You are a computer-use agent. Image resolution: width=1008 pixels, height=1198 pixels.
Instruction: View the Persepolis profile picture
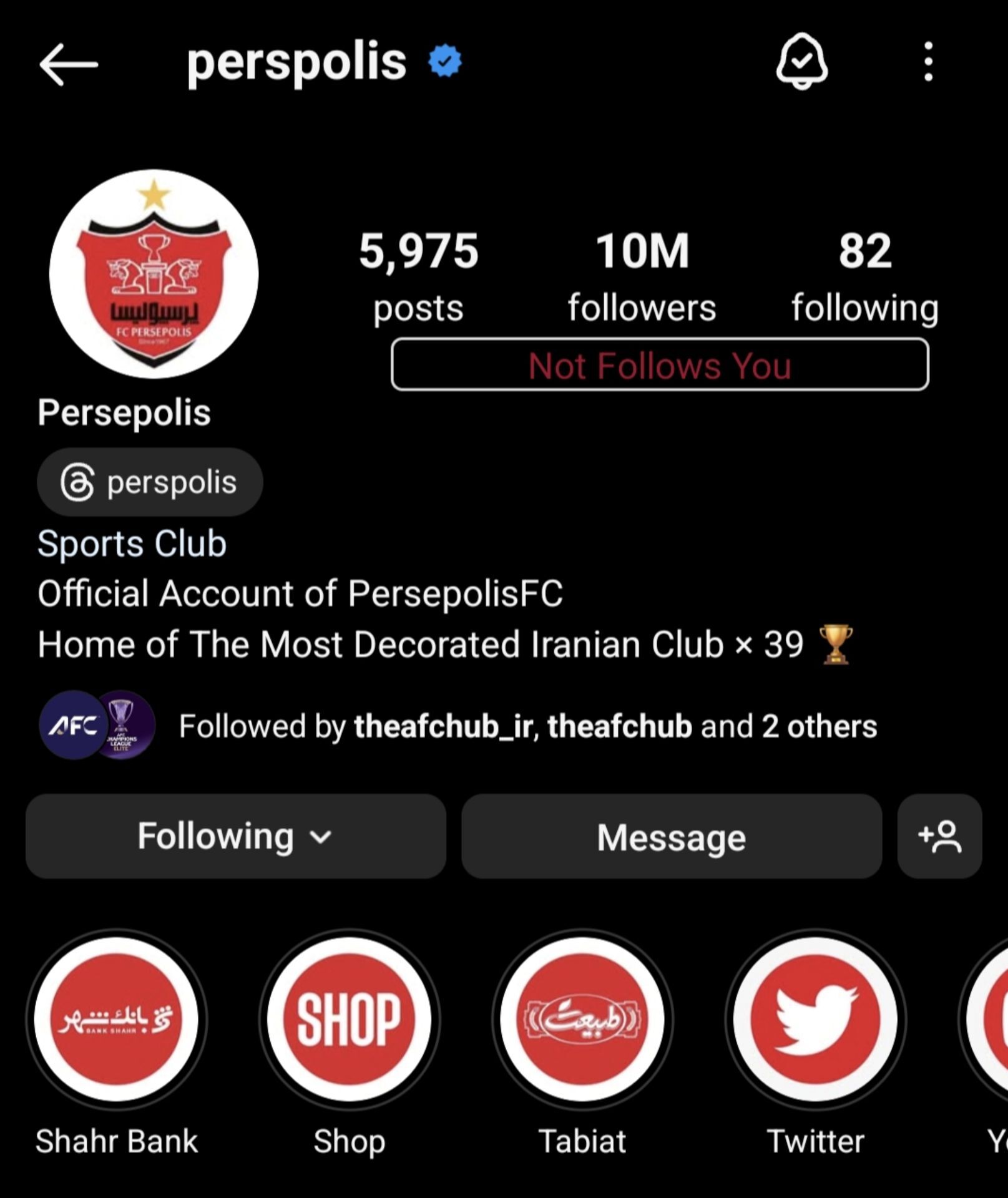coord(154,274)
